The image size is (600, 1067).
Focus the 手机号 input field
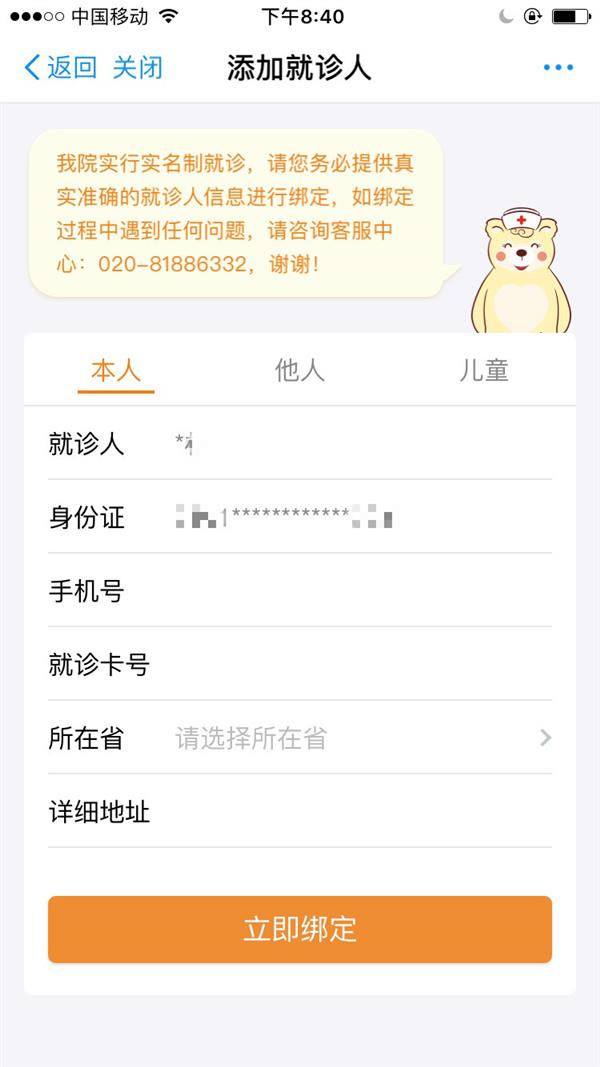[360, 591]
